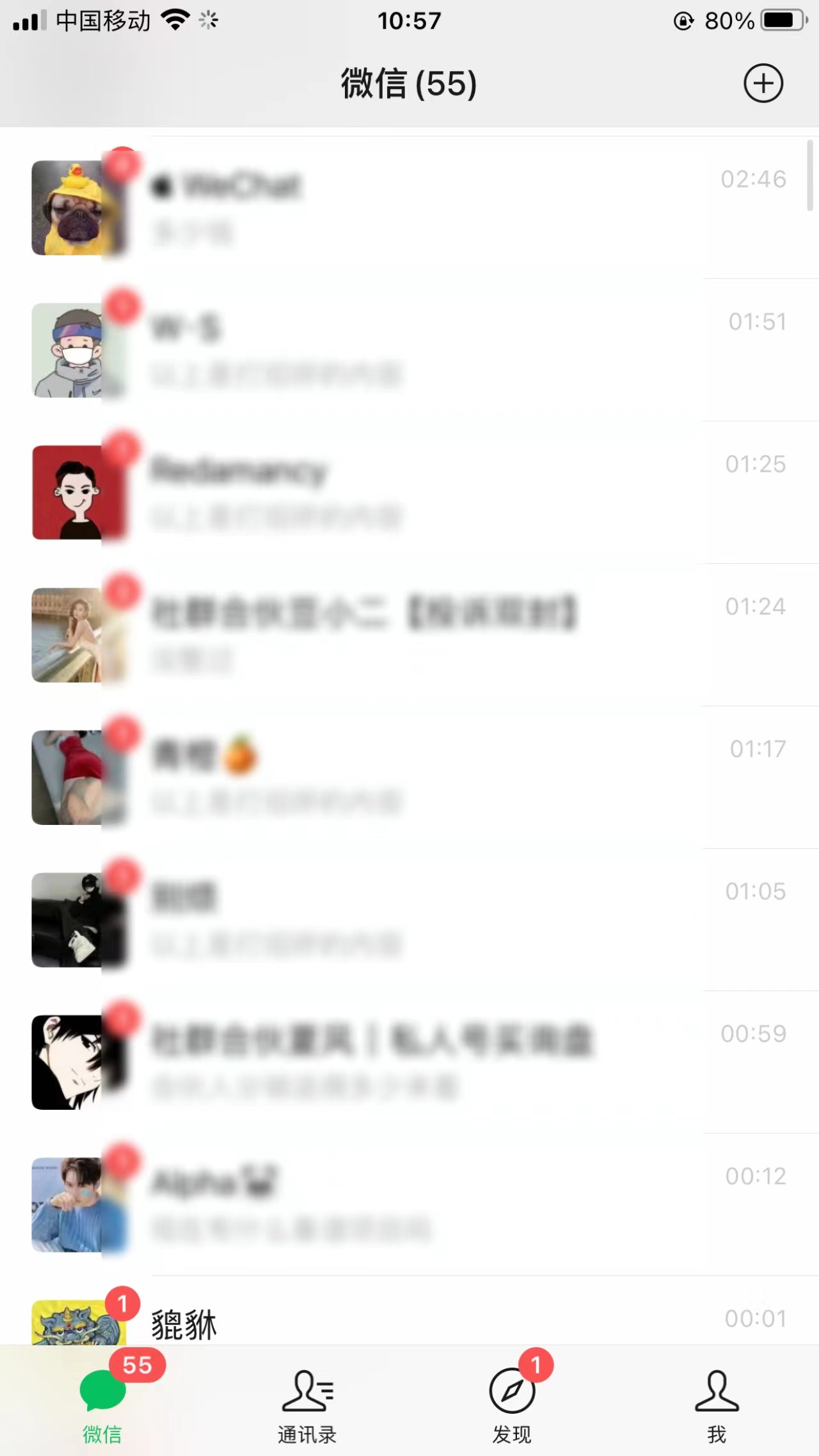
Task: Tap the plus icon to start new chat
Action: pyautogui.click(x=762, y=83)
